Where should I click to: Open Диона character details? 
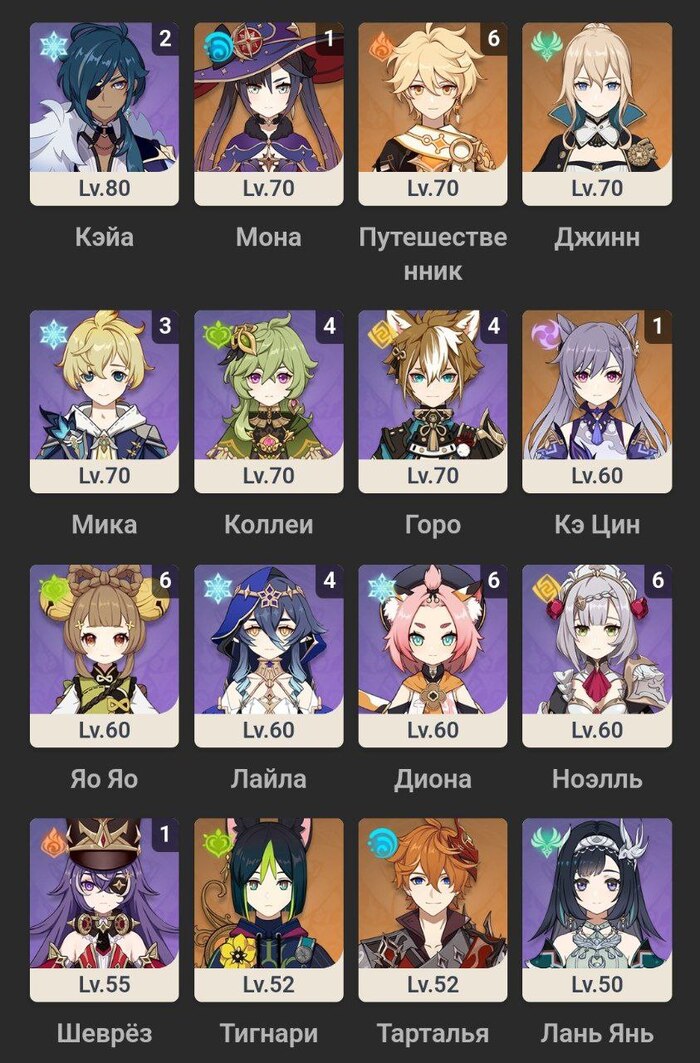pos(432,656)
